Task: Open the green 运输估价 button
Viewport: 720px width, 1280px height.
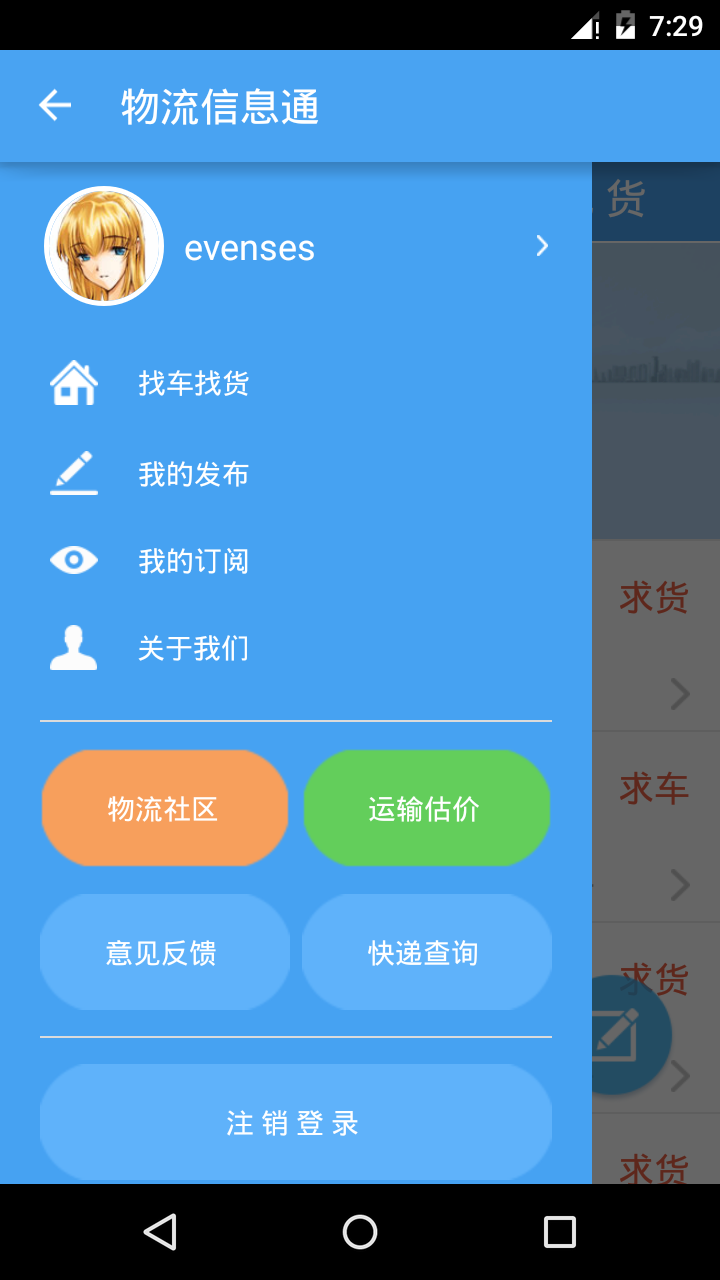Action: pos(427,808)
